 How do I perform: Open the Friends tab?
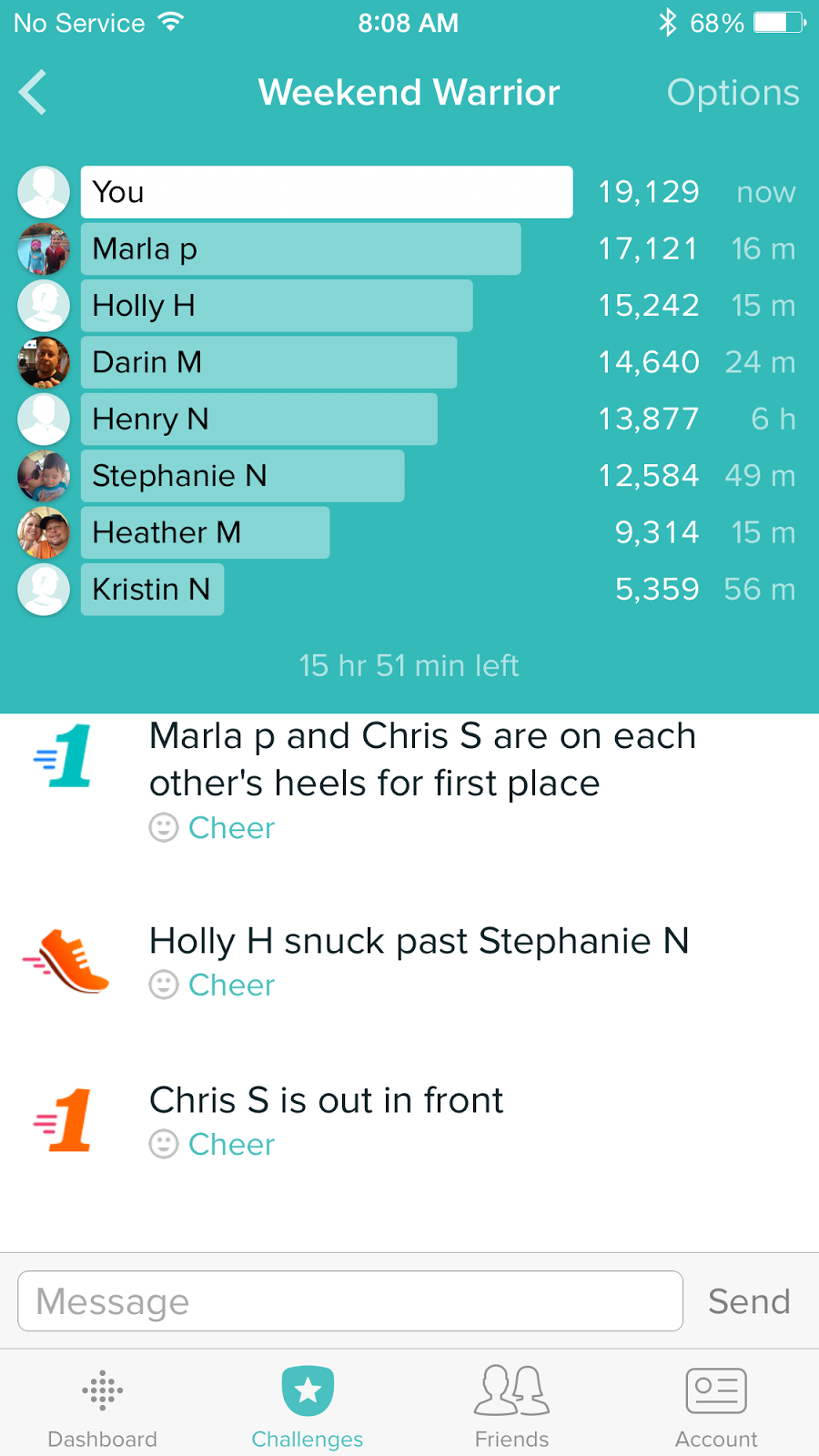(x=511, y=1407)
